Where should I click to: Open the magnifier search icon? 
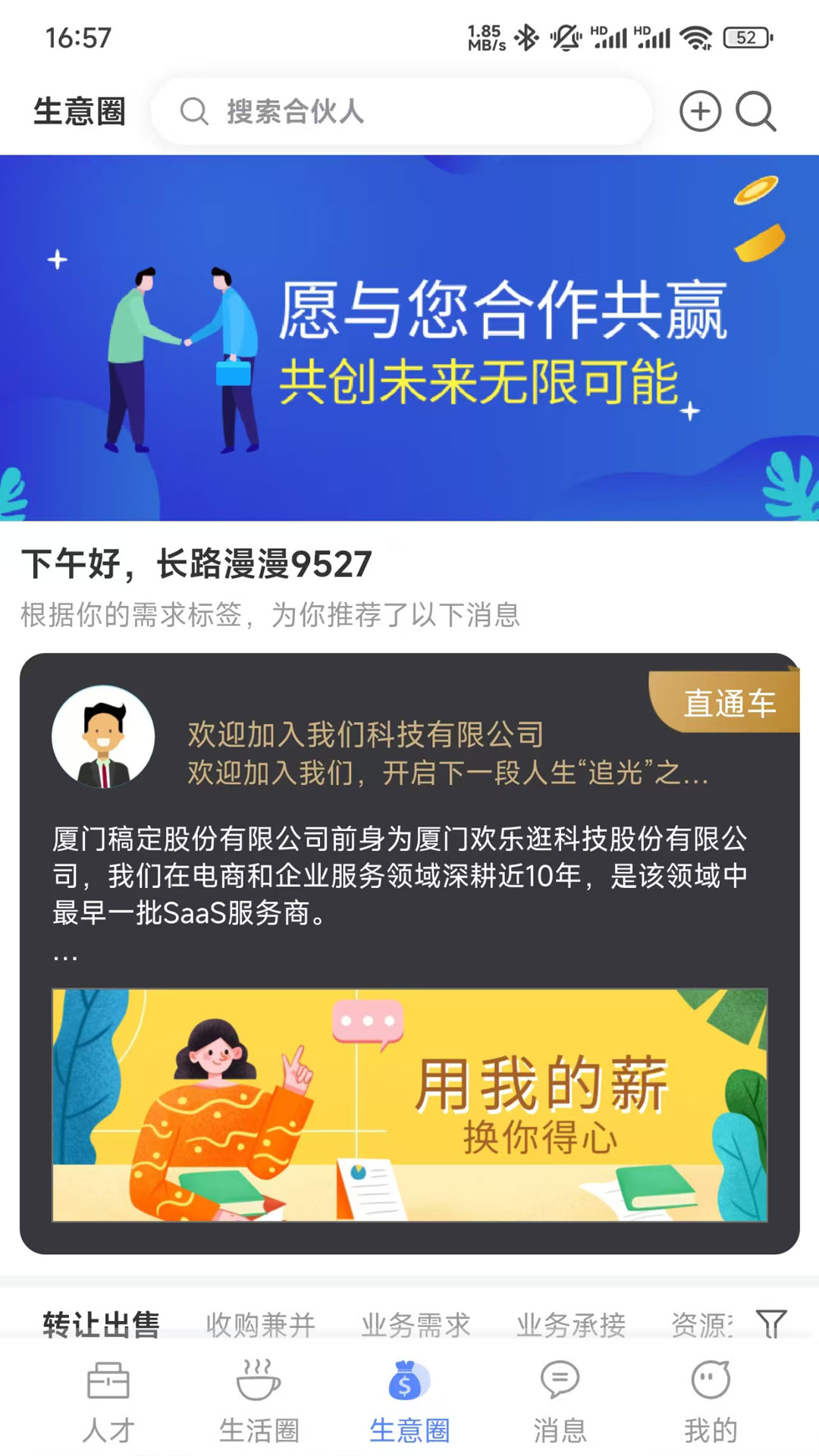tap(756, 111)
